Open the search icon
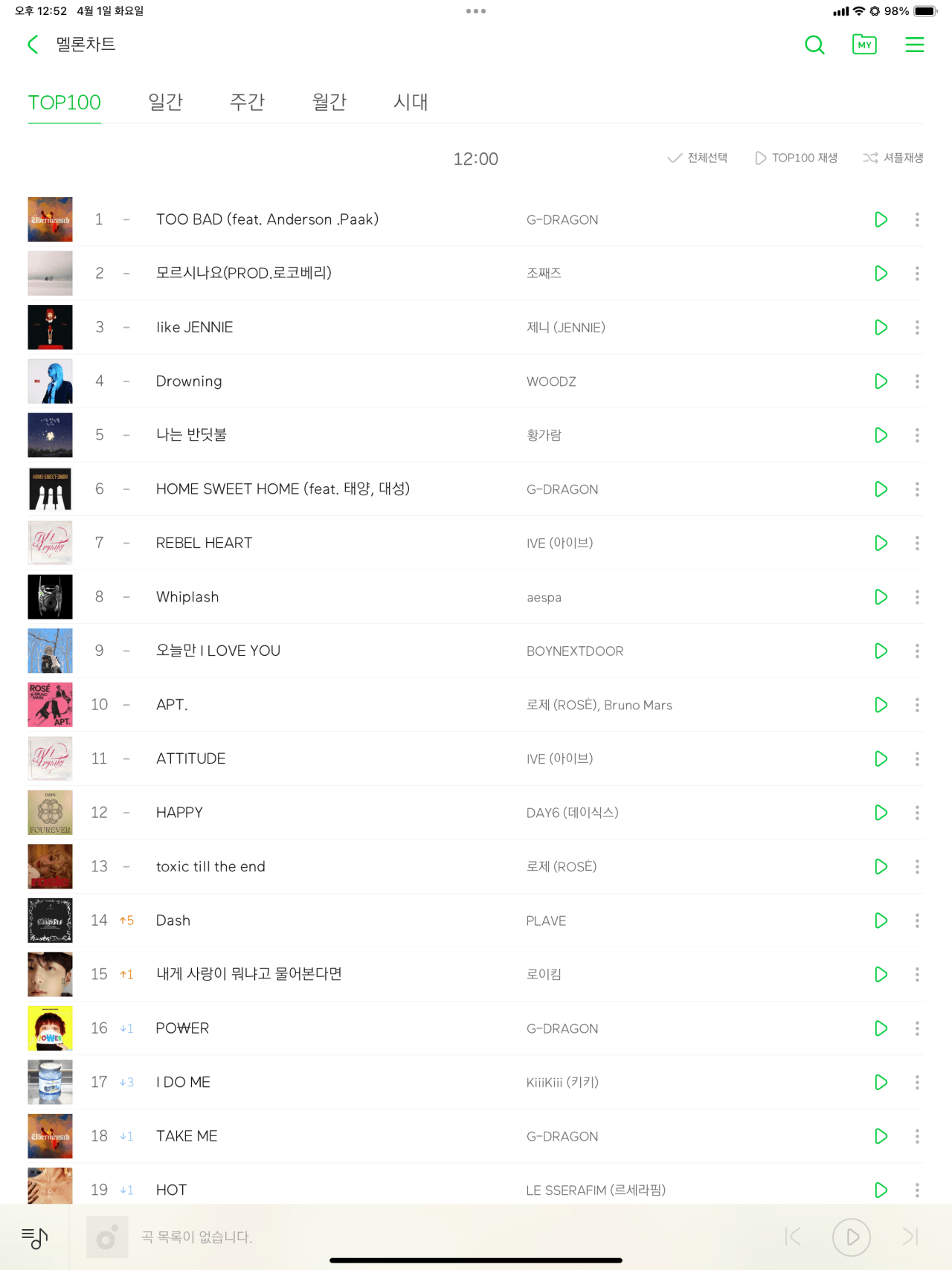Screen dimensions: 952x1270 point(814,45)
